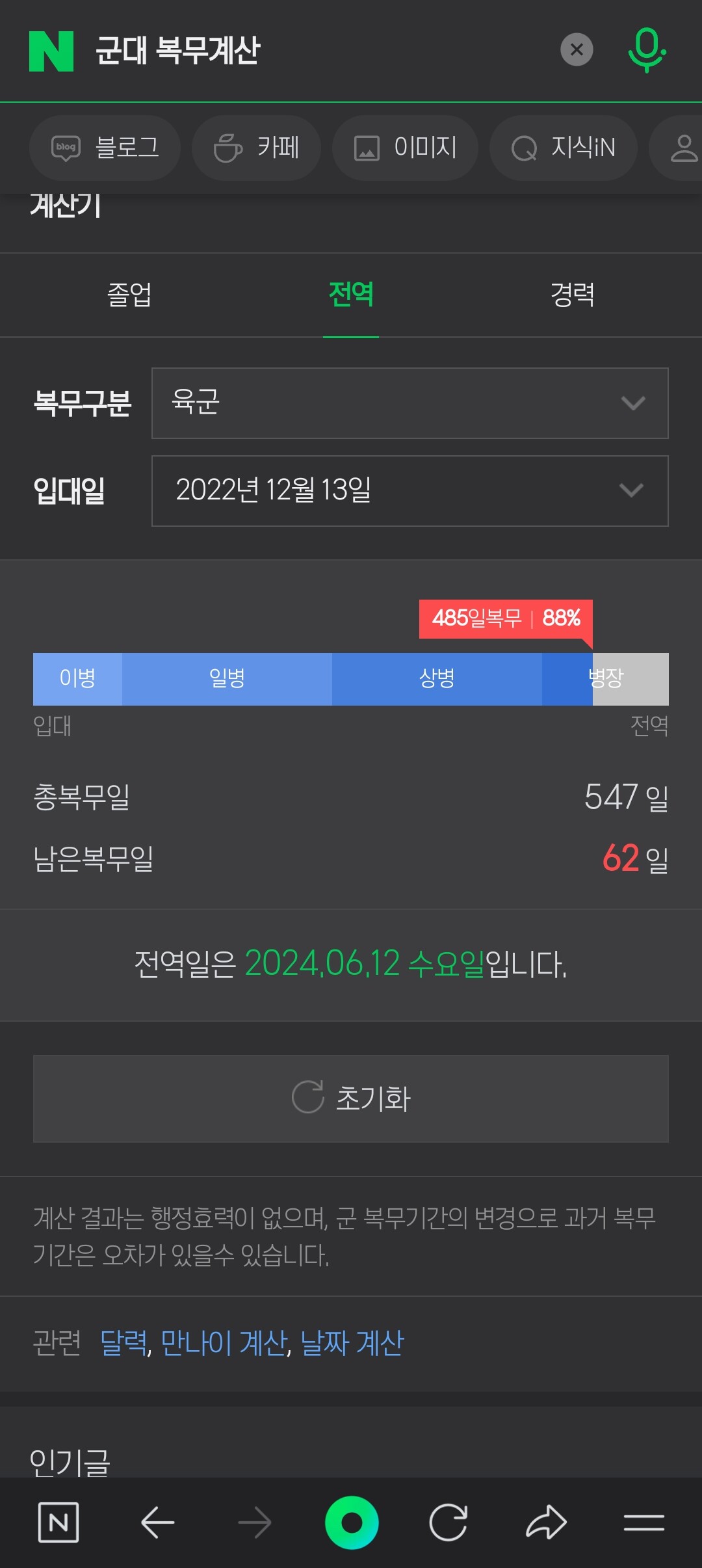Viewport: 702px width, 1568px height.
Task: Open the related 달력 link
Action: click(123, 1343)
